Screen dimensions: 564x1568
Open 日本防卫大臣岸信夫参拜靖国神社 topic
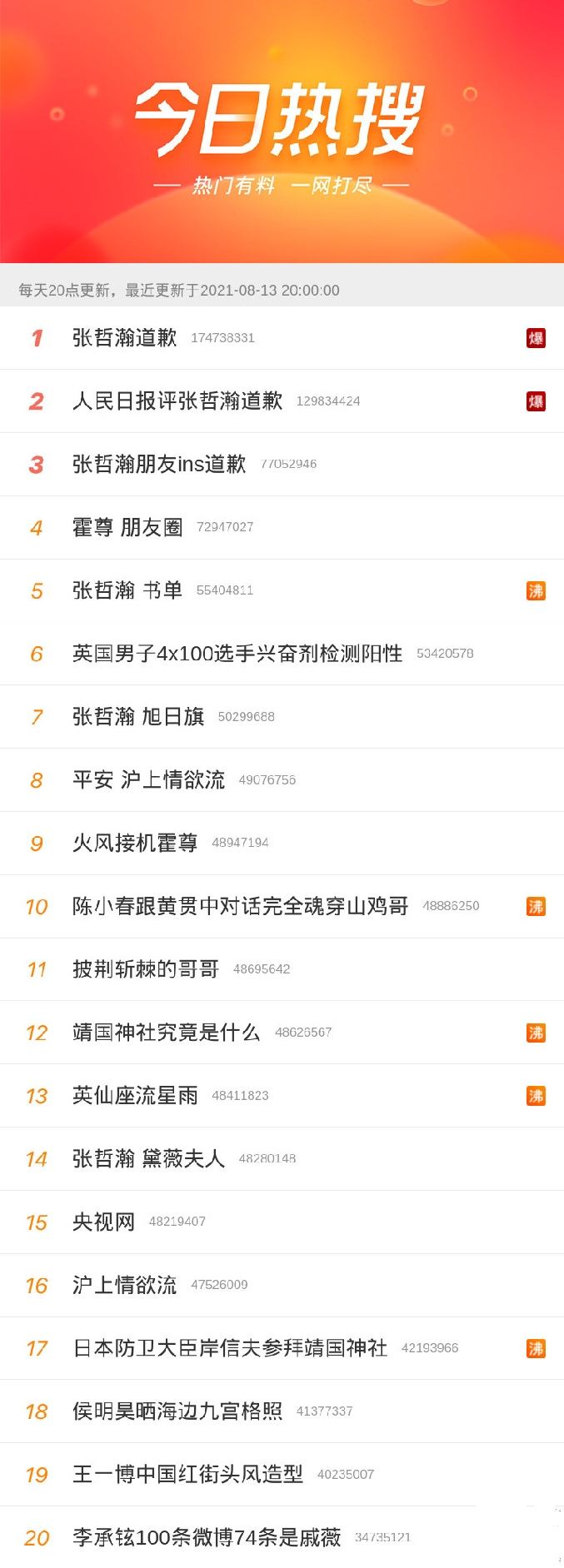[x=230, y=1348]
